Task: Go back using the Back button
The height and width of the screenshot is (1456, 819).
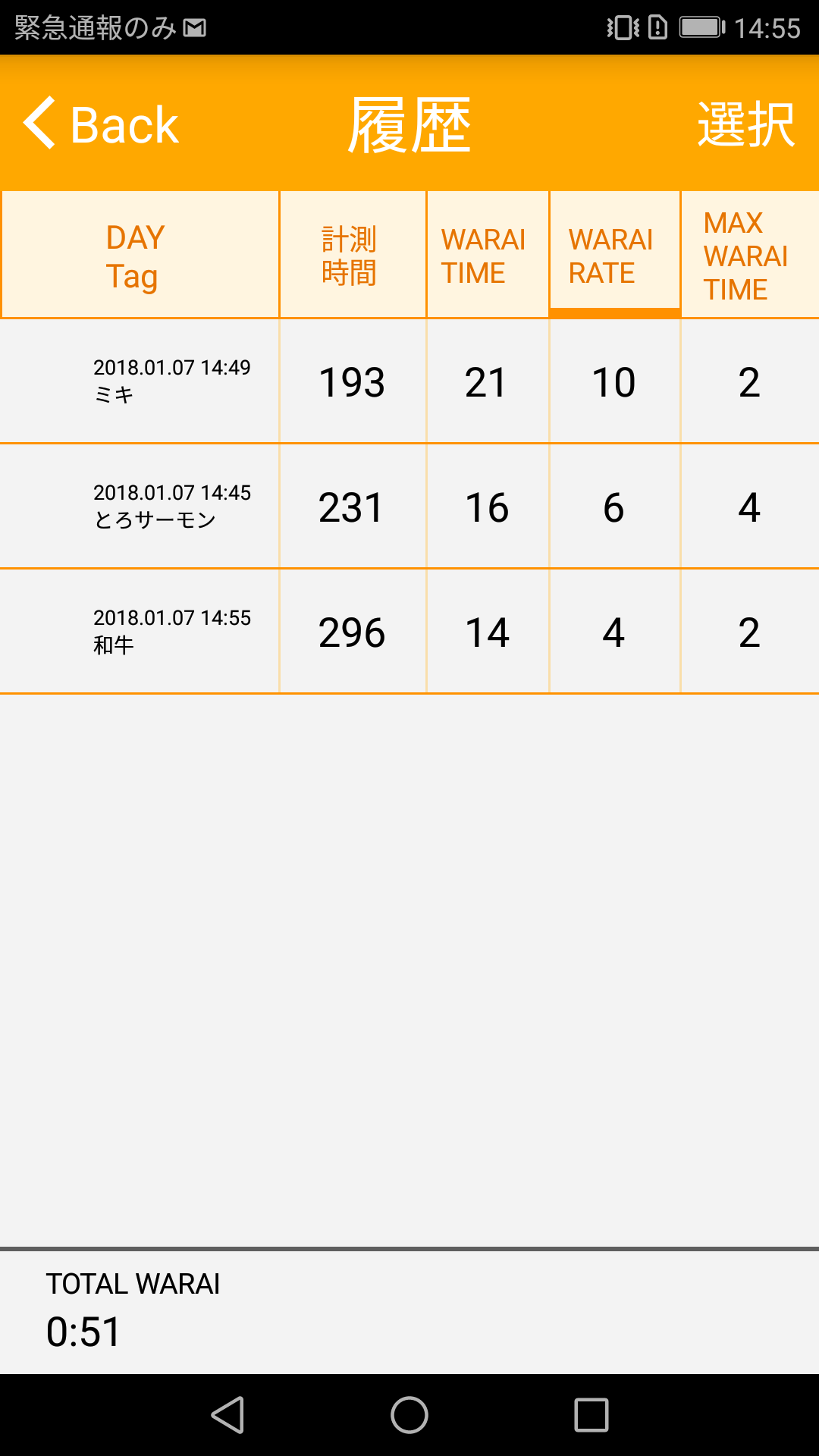Action: pos(101,124)
